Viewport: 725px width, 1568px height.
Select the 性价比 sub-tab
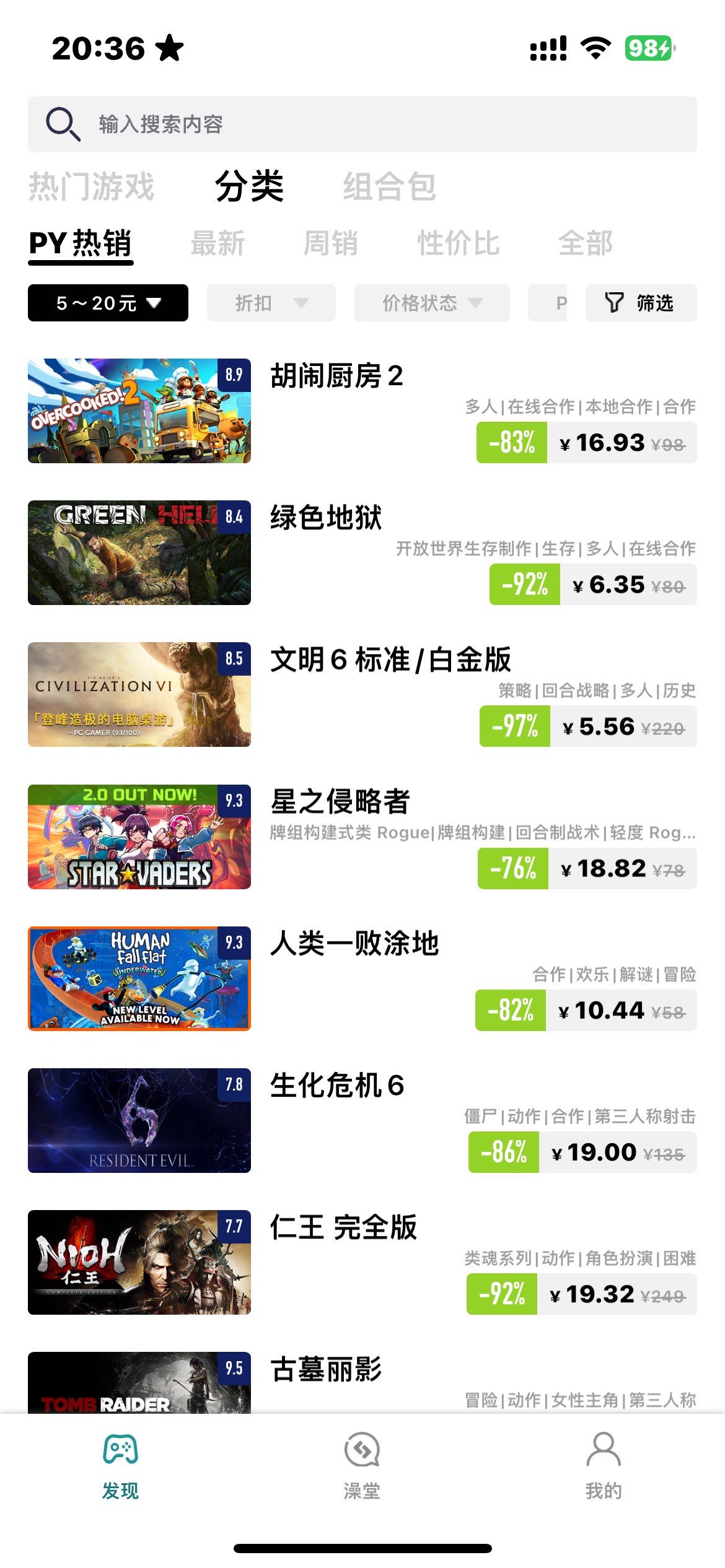458,243
